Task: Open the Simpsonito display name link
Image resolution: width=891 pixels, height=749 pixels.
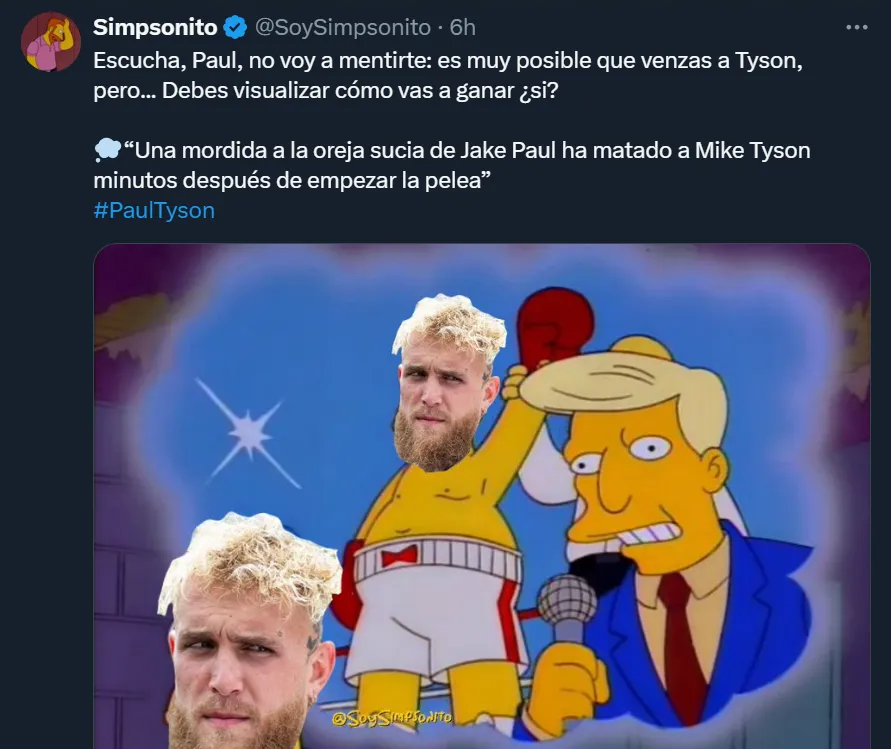Action: pos(155,26)
